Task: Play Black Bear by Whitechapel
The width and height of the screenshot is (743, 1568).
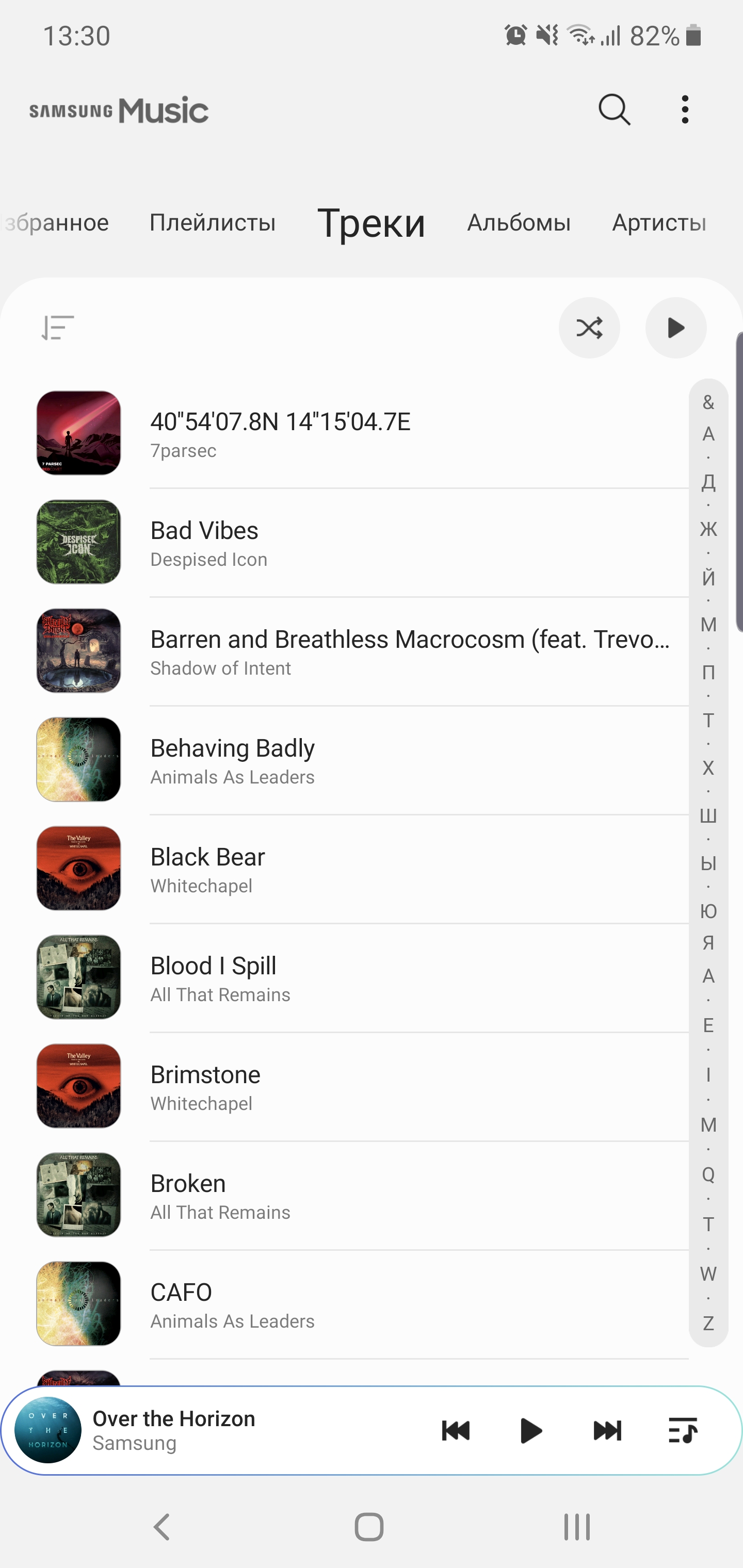Action: [x=365, y=869]
